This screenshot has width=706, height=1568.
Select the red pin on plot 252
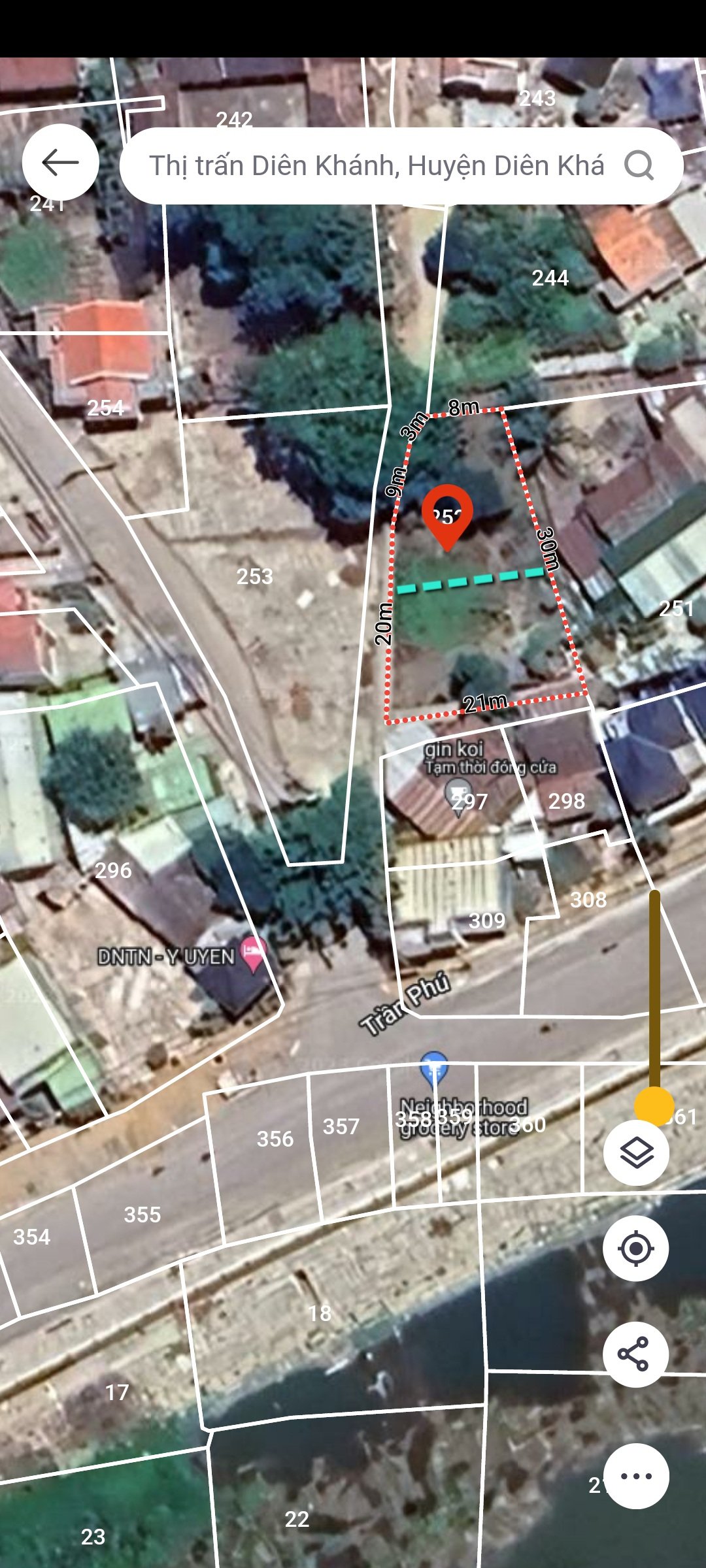click(447, 517)
